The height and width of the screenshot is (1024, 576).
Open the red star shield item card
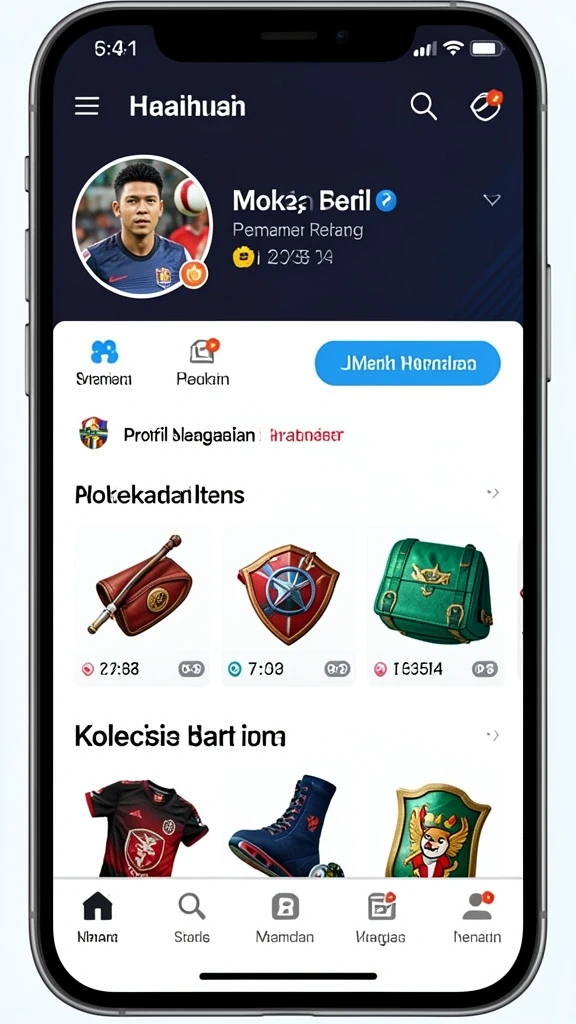point(289,606)
